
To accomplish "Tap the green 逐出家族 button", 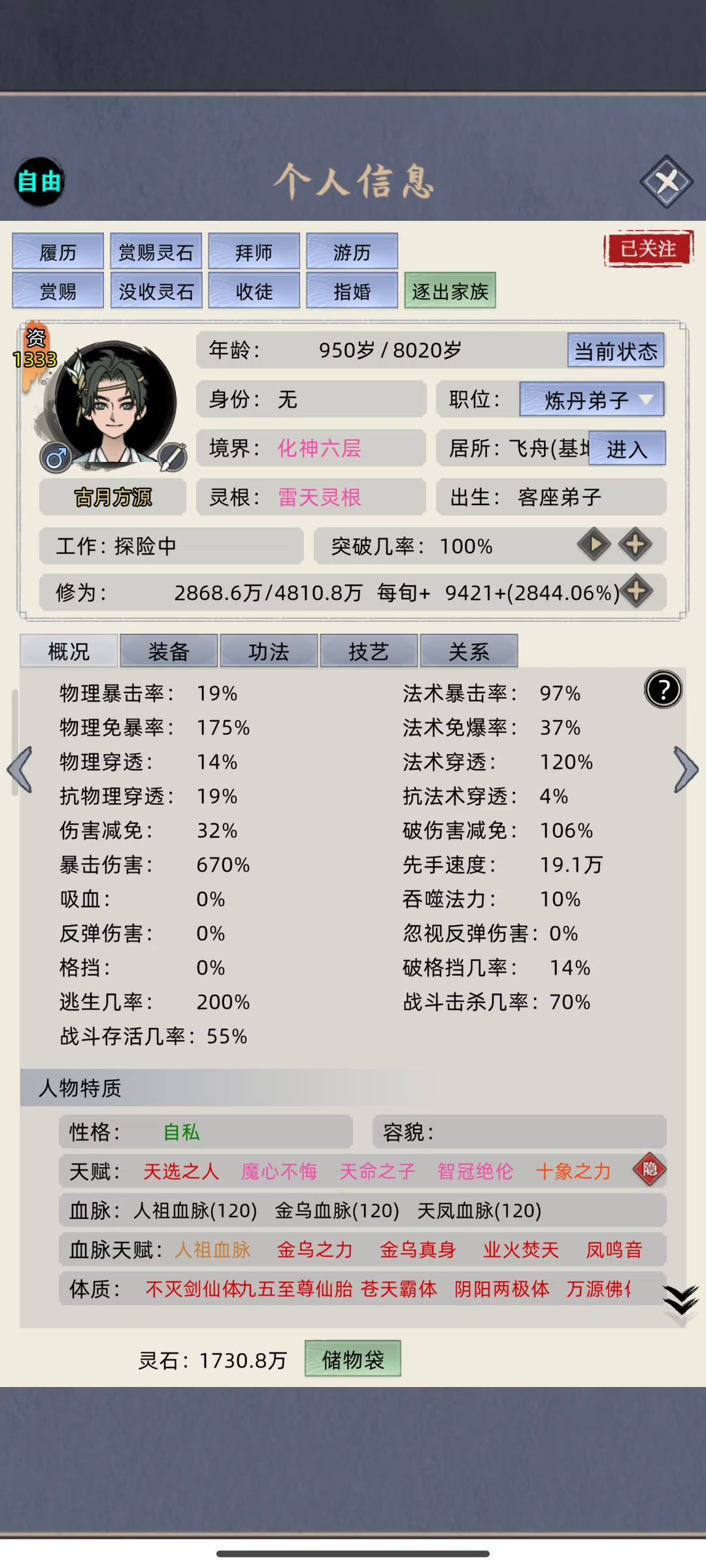I will [450, 291].
